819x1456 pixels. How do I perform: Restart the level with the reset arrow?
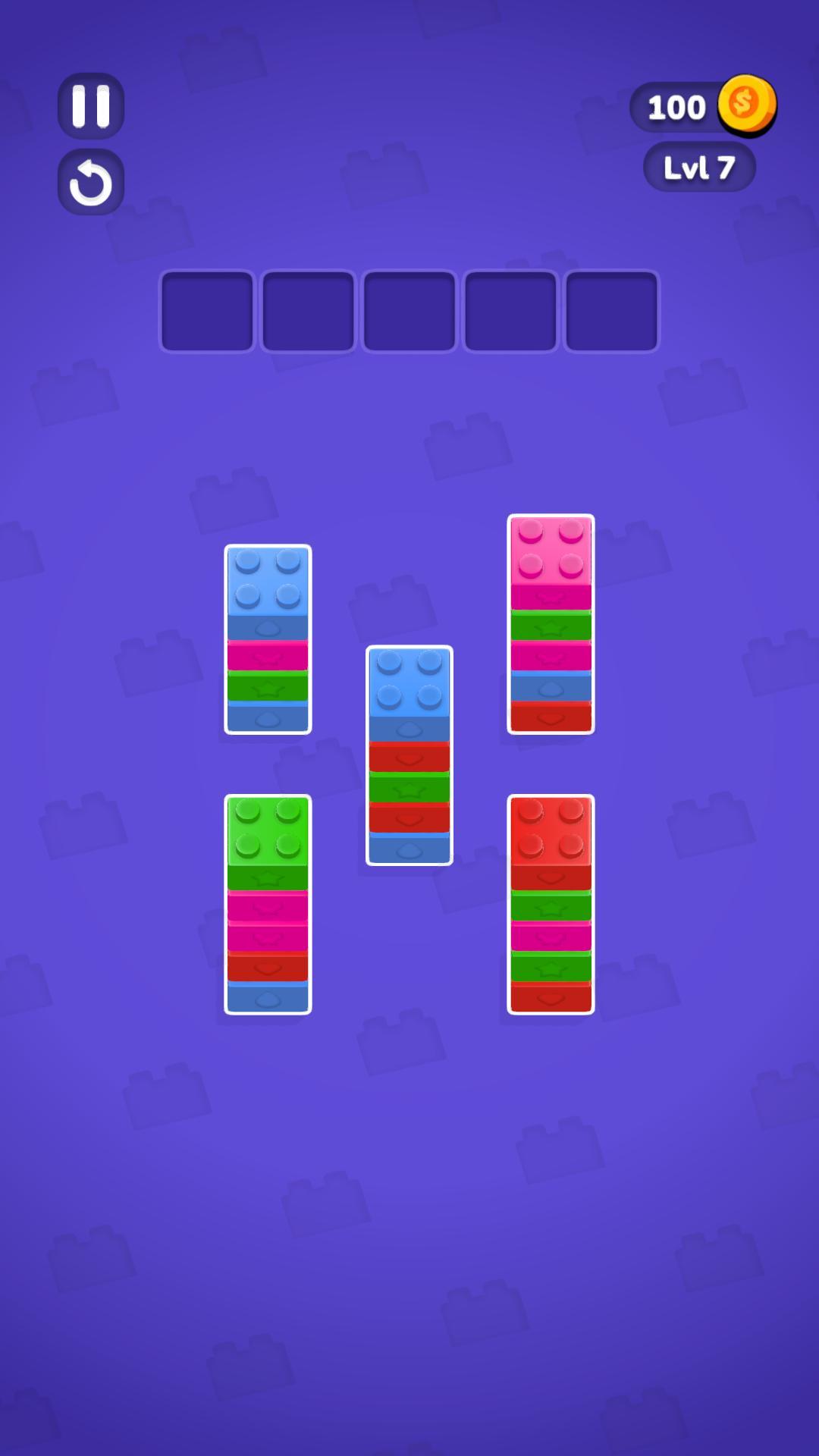91,182
